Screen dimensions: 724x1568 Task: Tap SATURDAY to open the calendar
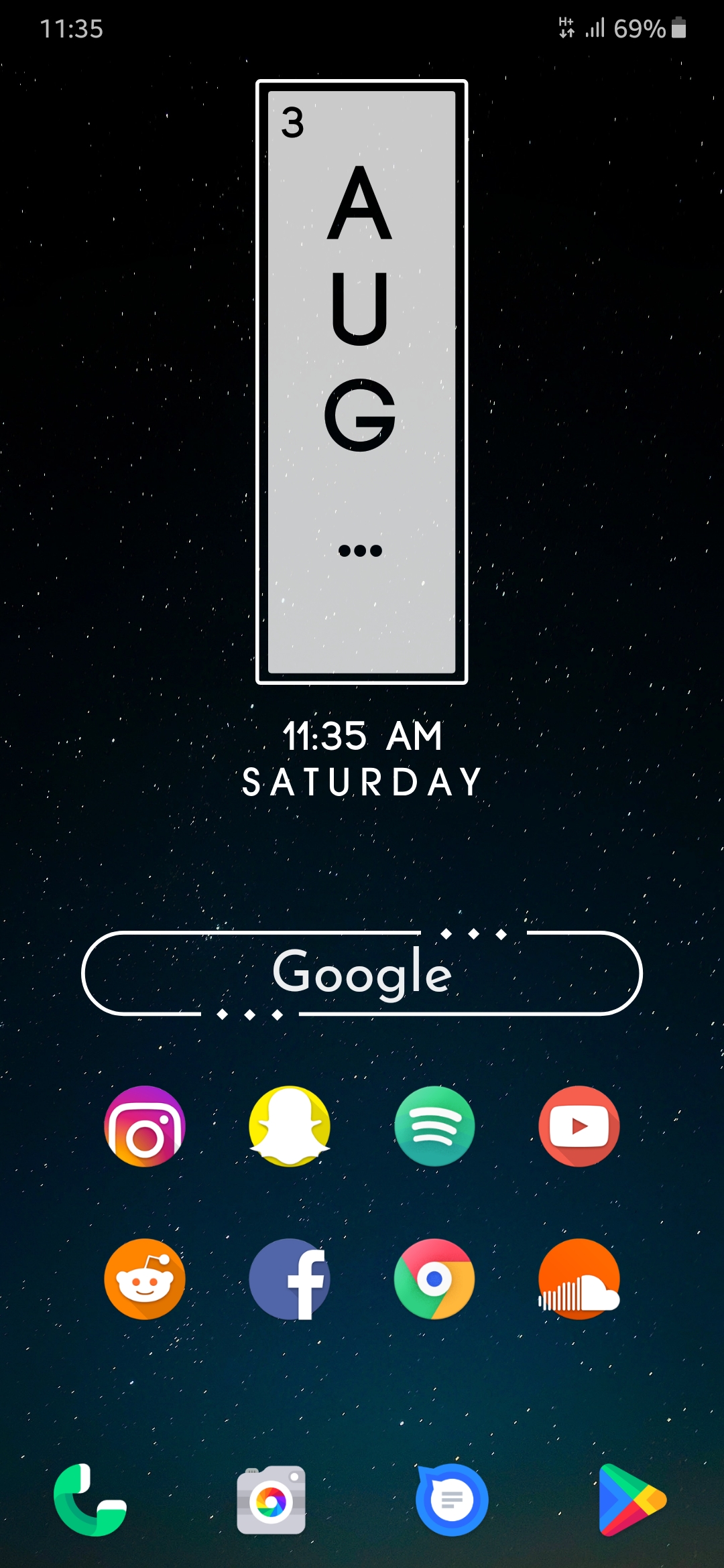coord(362,781)
